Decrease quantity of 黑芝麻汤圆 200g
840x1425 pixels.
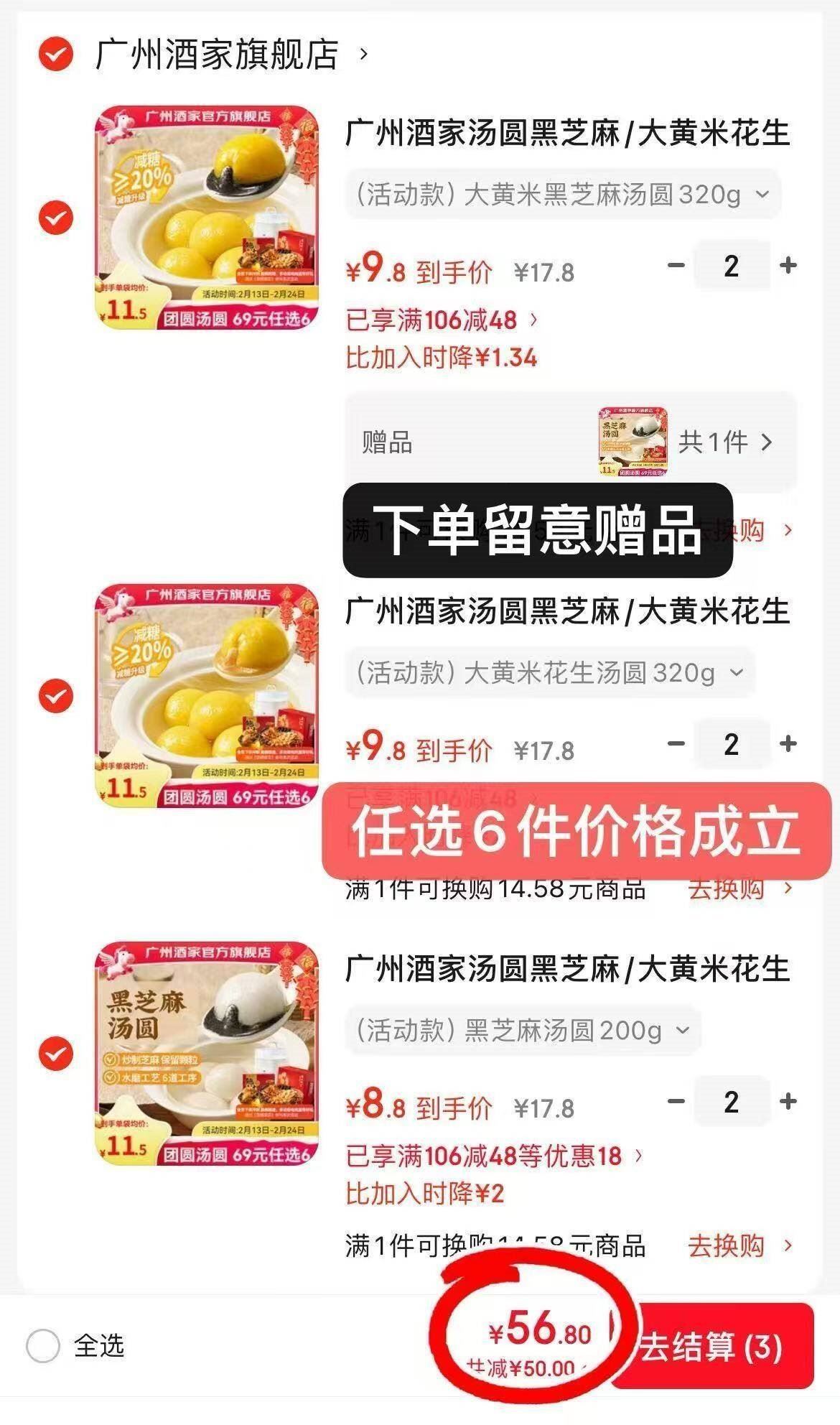tap(676, 1101)
